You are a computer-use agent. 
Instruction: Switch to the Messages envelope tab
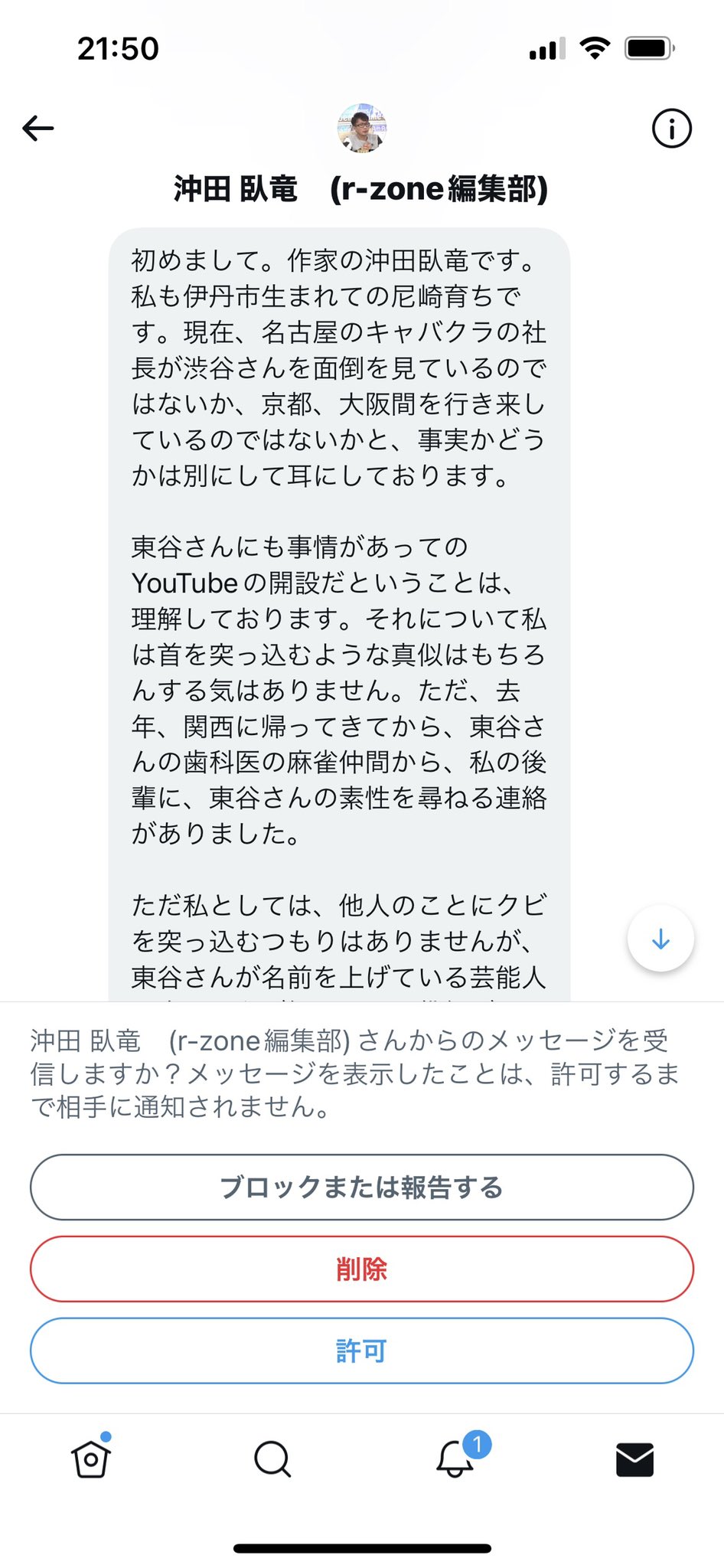(x=634, y=1460)
